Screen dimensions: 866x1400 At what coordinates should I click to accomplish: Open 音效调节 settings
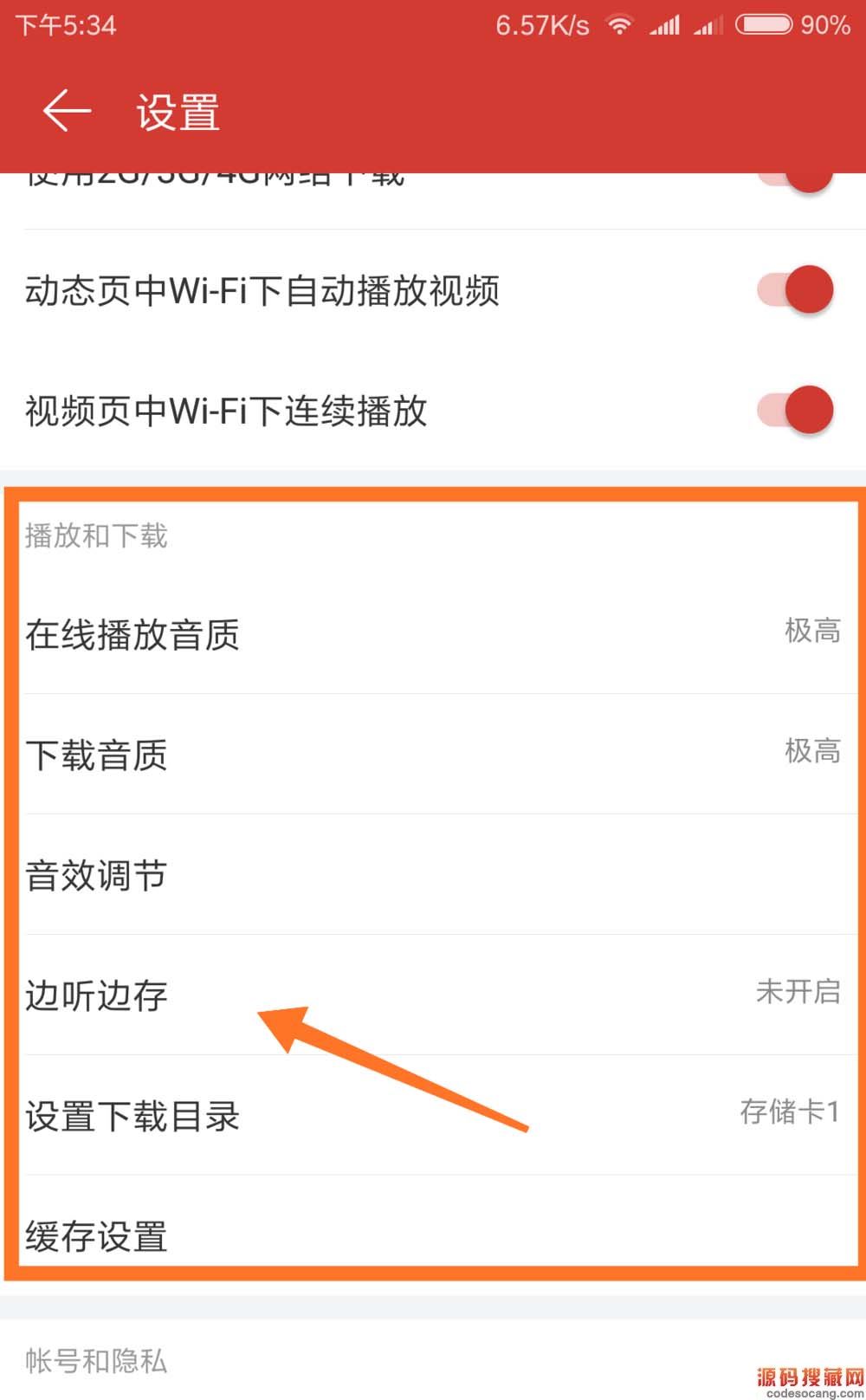point(433,875)
